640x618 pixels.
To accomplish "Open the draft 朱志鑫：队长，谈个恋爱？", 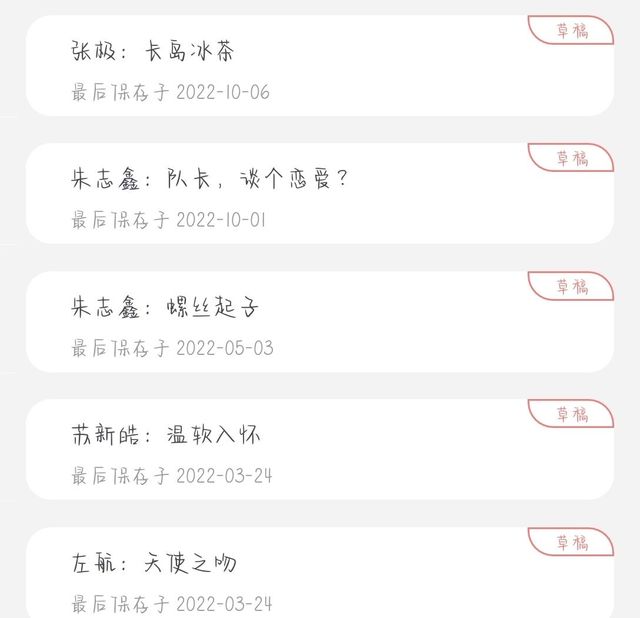I will [320, 193].
